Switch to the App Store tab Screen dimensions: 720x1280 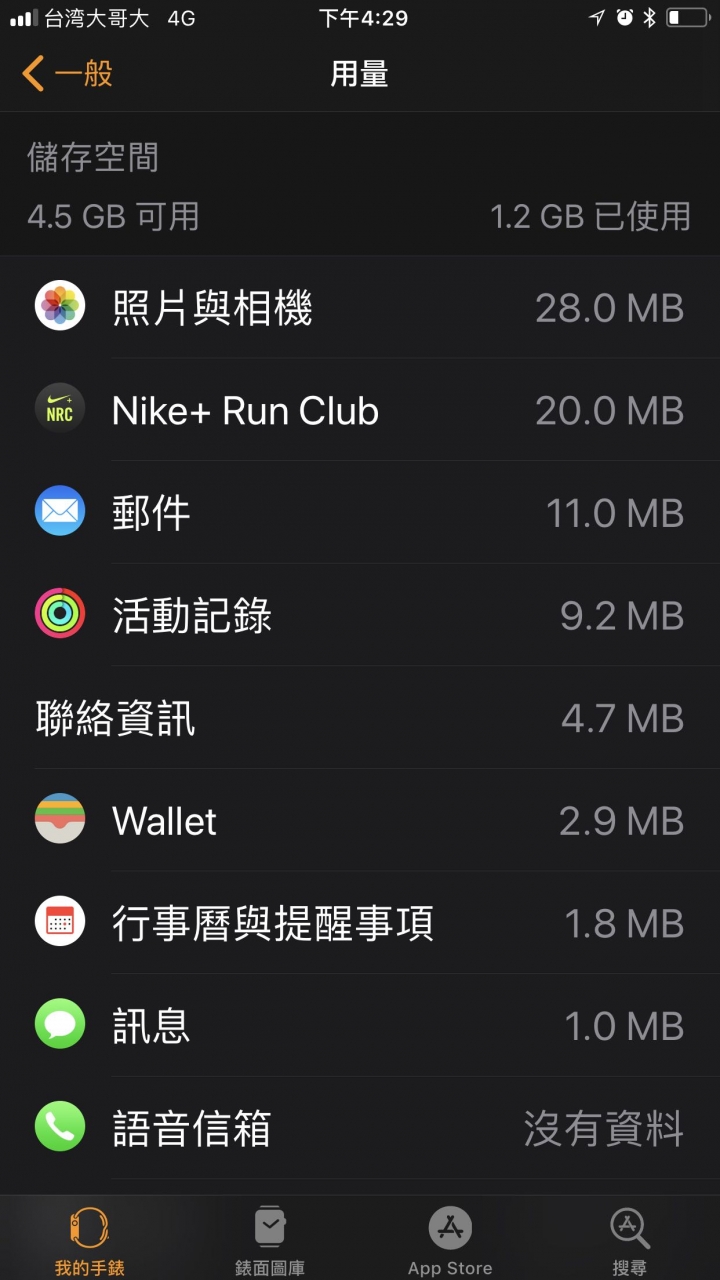click(450, 1240)
